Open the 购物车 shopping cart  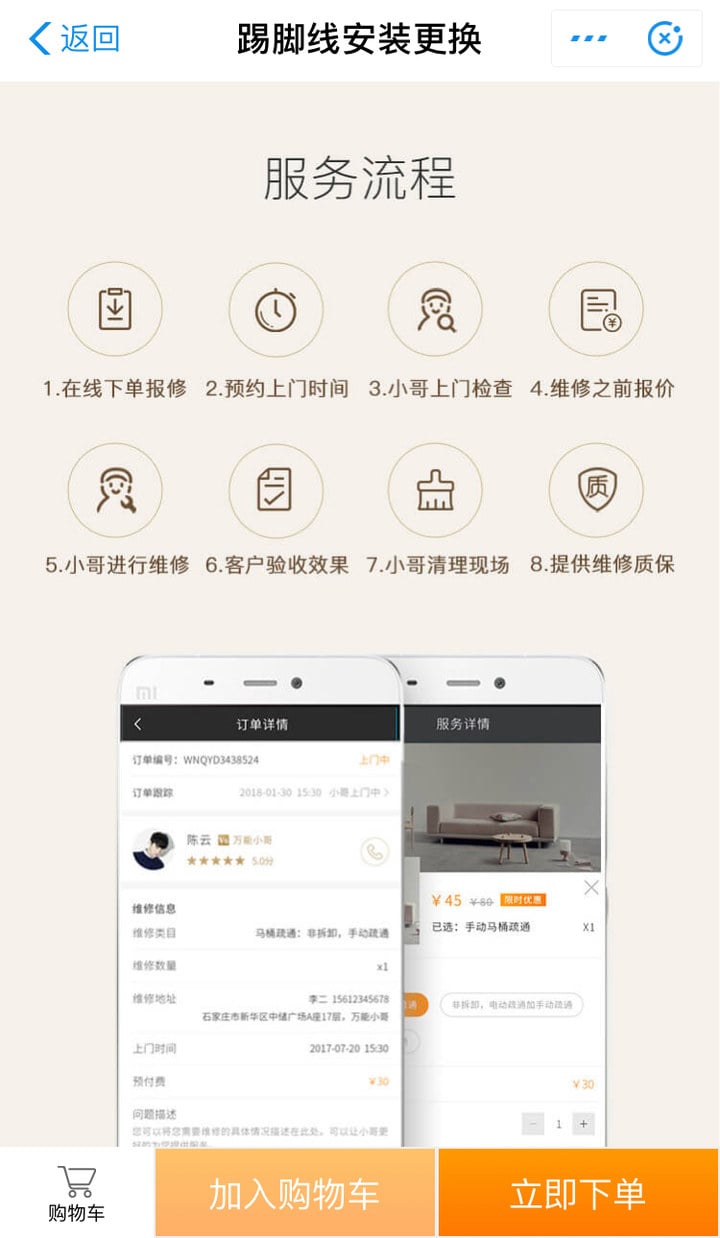[x=76, y=1193]
